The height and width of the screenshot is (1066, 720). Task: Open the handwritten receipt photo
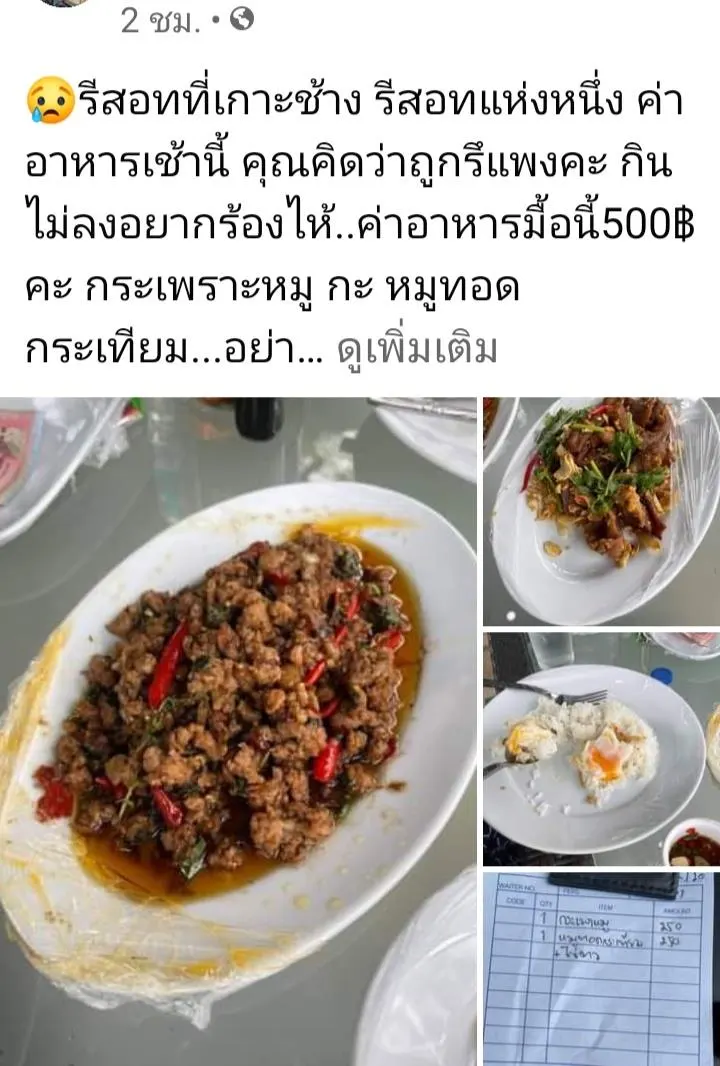[601, 968]
